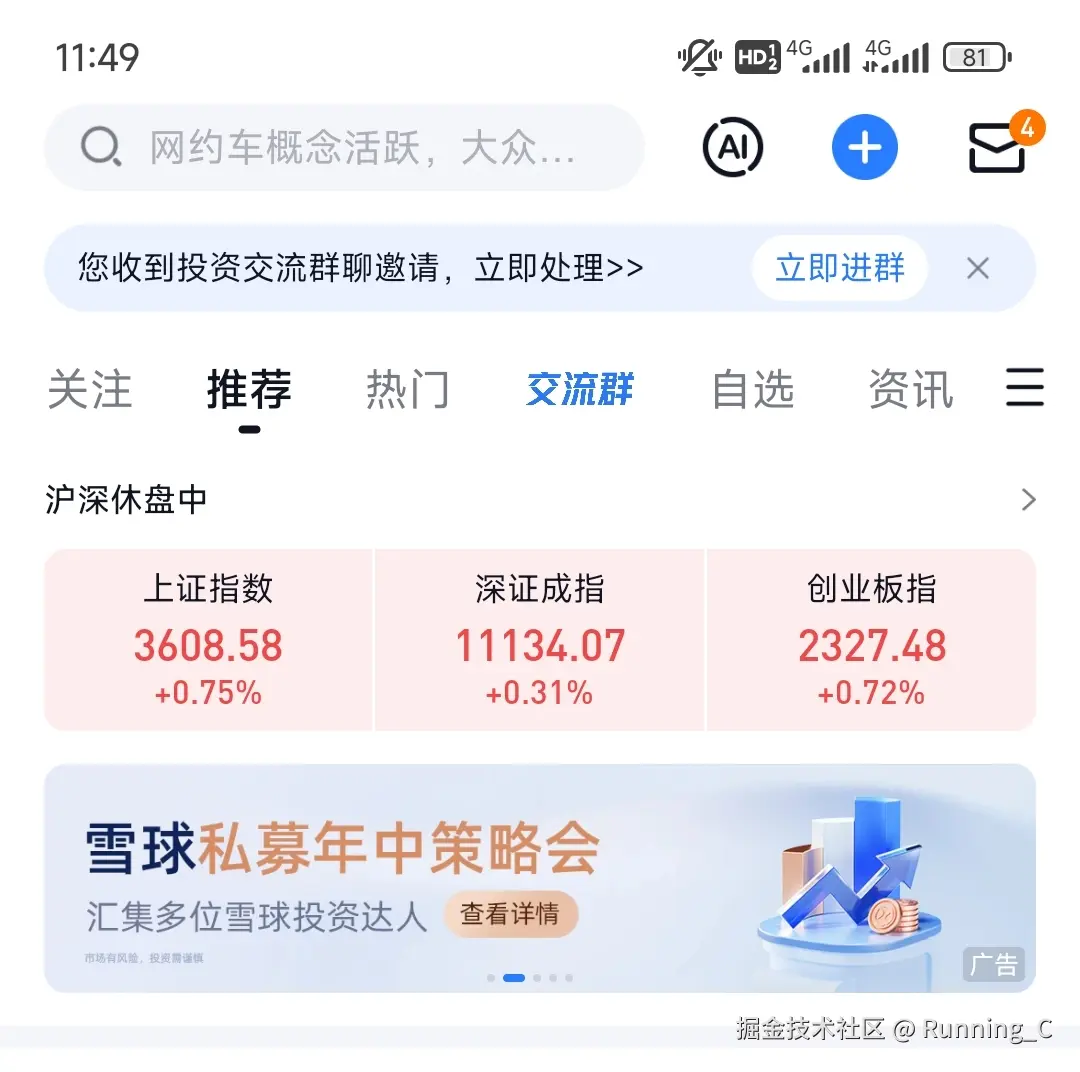Viewport: 1080px width, 1072px height.
Task: Tap 查看详情 on the 雪球私募 banner
Action: [510, 914]
